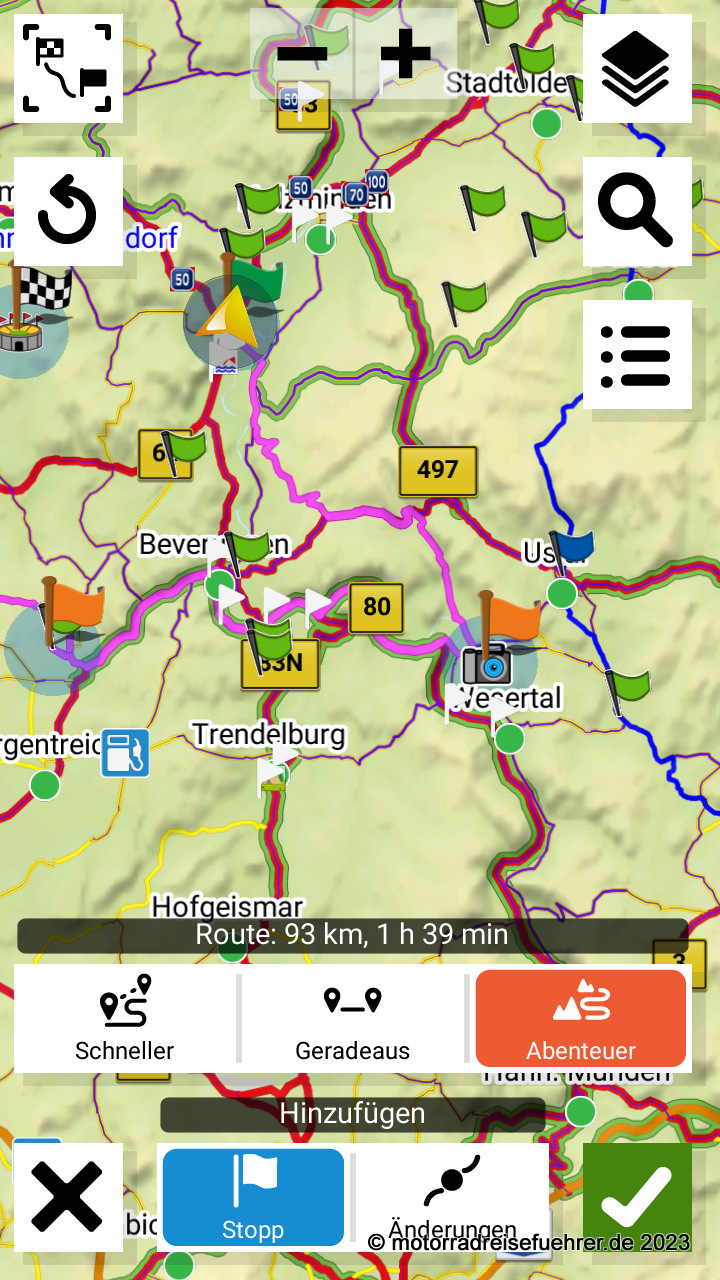720x1280 pixels.
Task: Tap the fuel station marker near Trendelburg
Action: coord(125,753)
